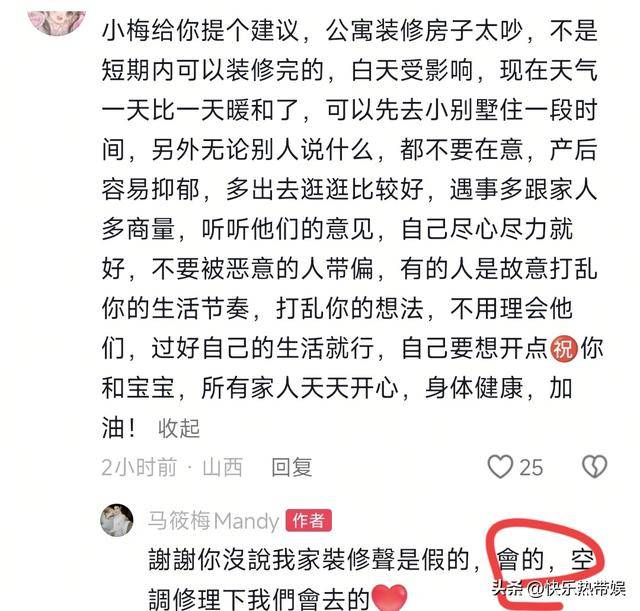Image resolution: width=640 pixels, height=611 pixels.
Task: Reply to the comment from 山西
Action: (x=292, y=466)
